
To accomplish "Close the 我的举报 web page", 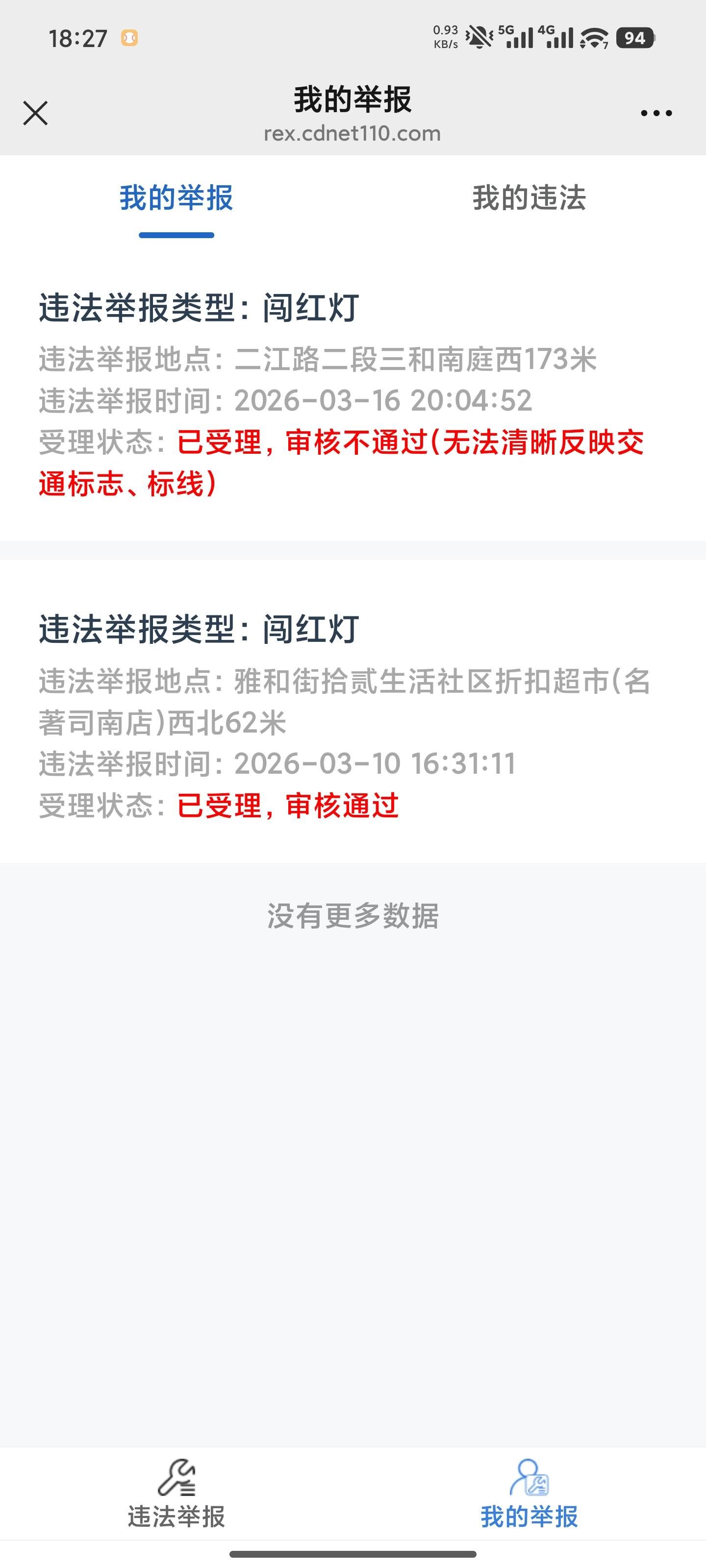I will 35,113.
